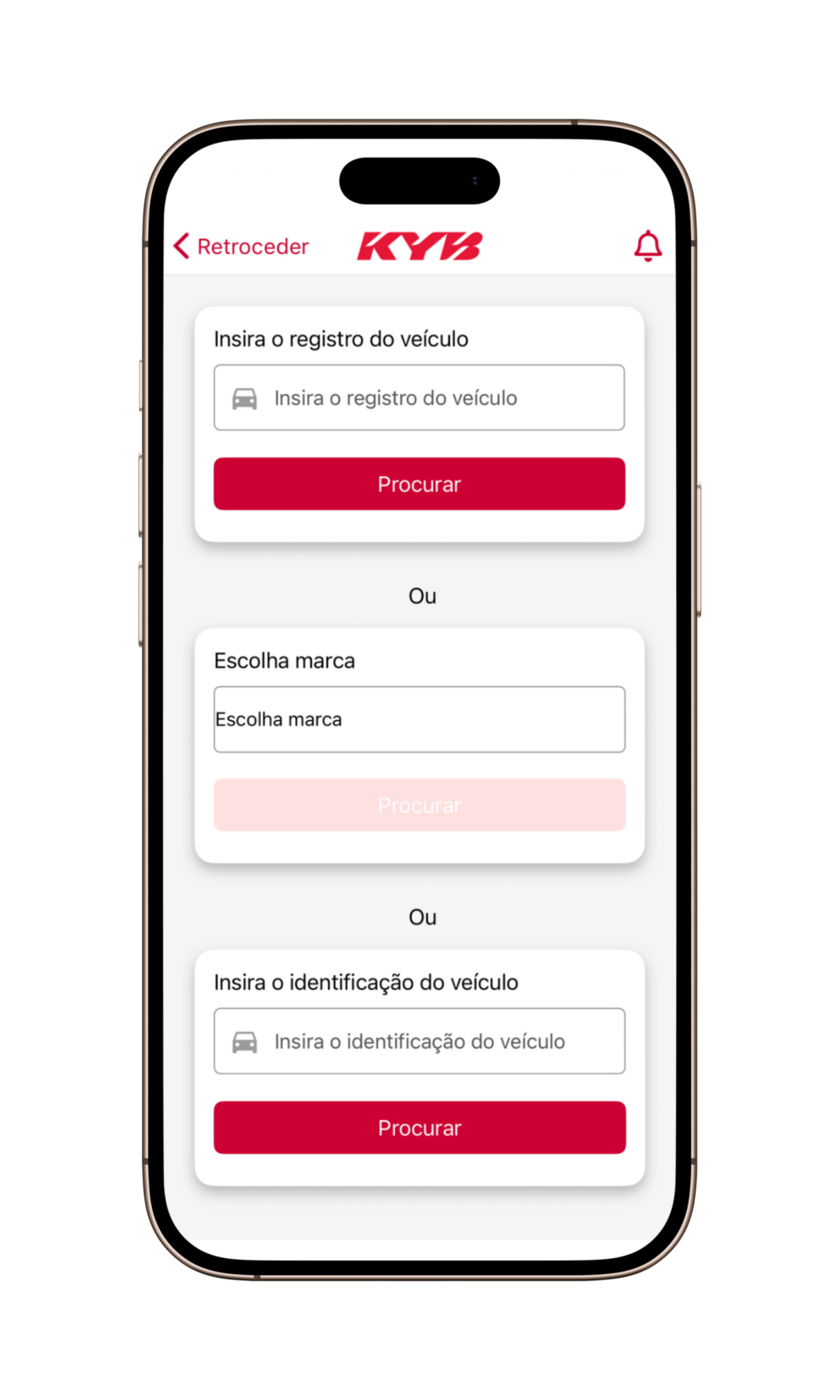This screenshot has height=1400, width=840.
Task: Open the notifications bell
Action: tap(647, 246)
